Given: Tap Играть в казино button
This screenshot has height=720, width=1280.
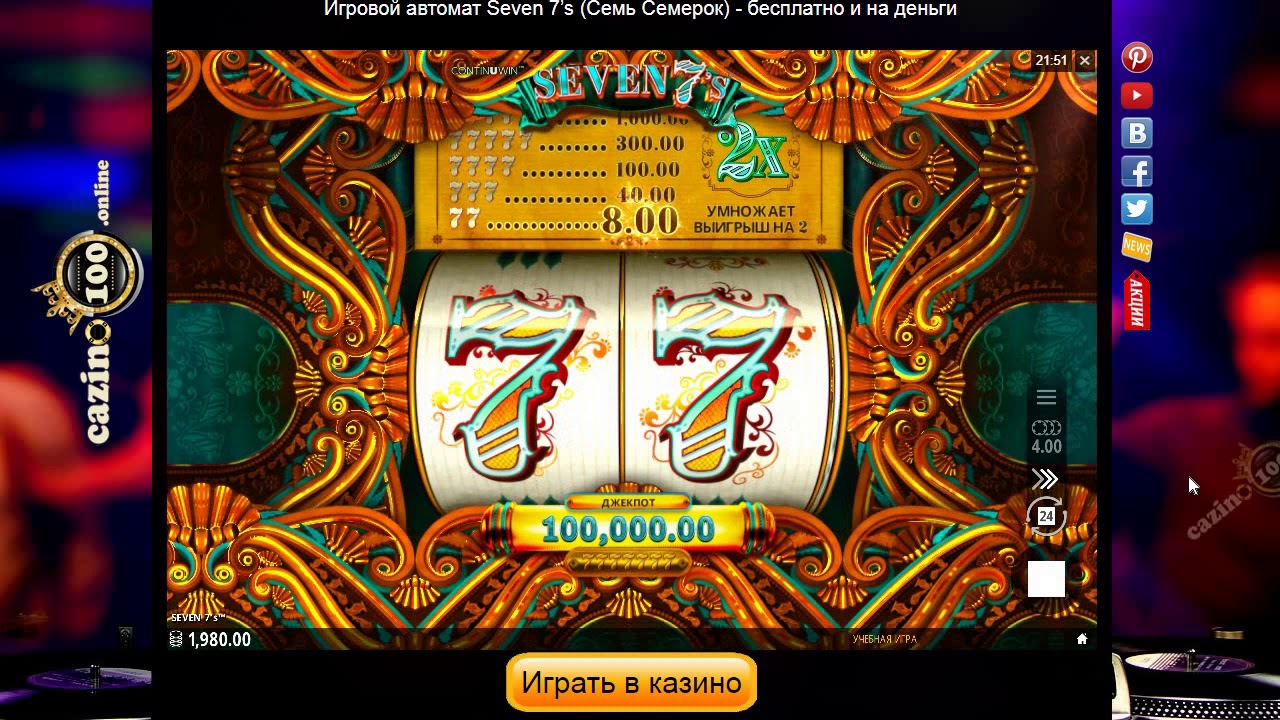Looking at the screenshot, I should [631, 683].
